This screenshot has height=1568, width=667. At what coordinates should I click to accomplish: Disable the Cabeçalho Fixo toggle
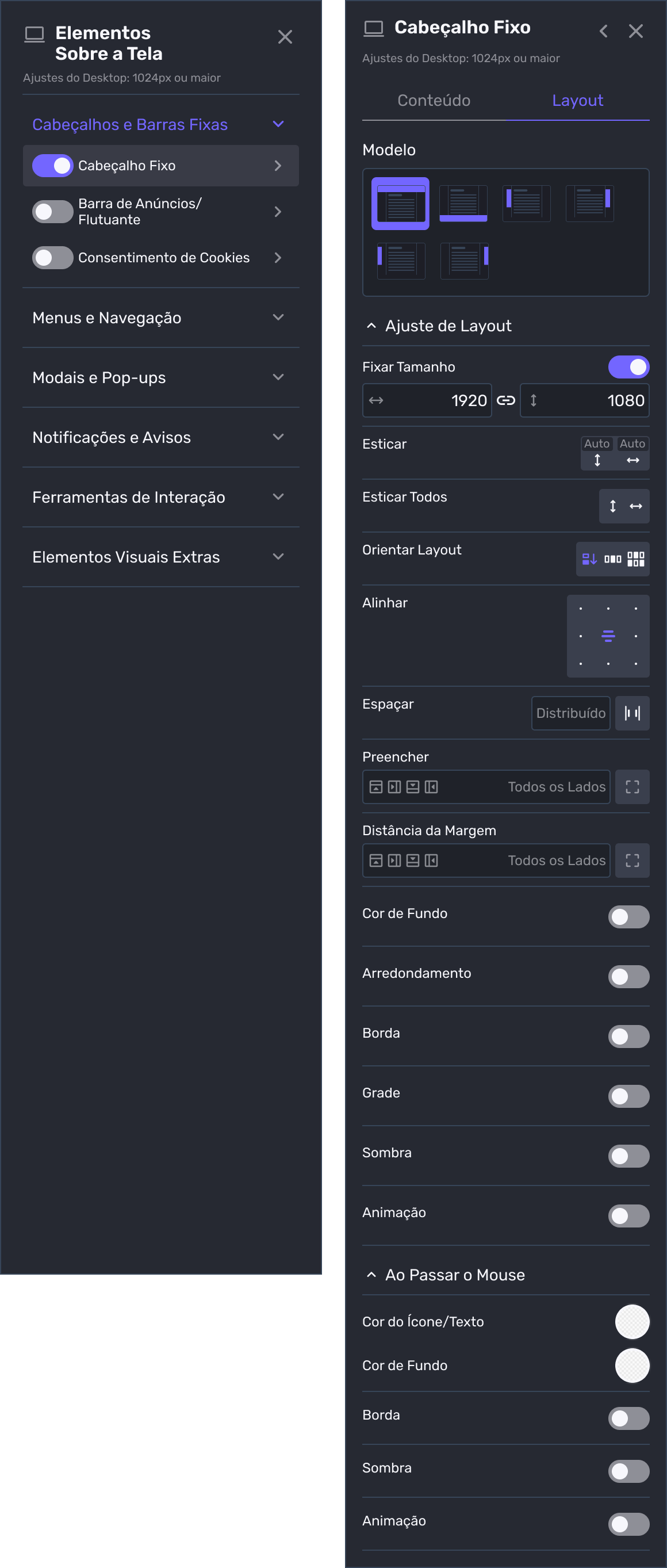tap(53, 166)
